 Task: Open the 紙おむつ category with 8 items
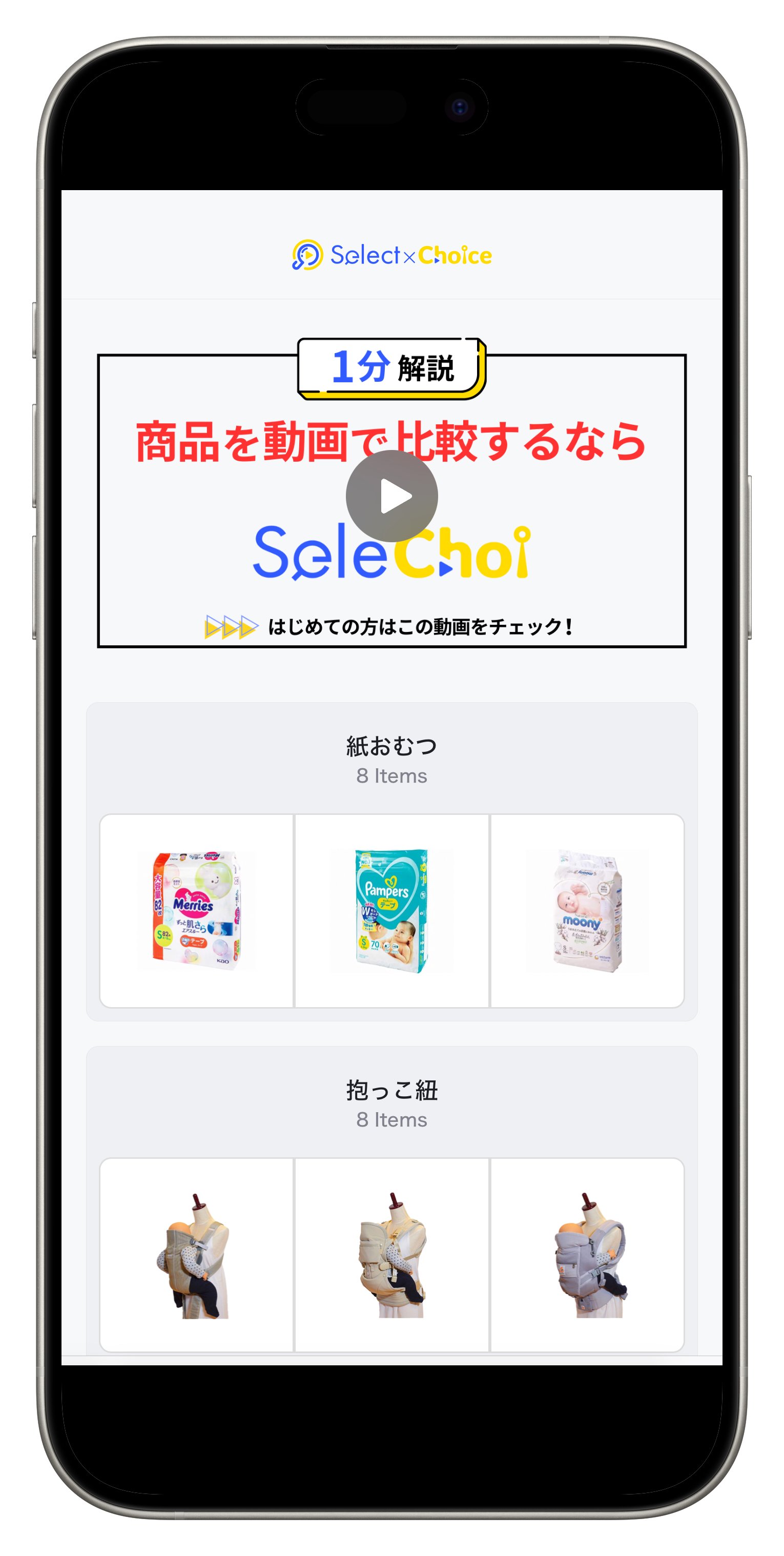(x=391, y=759)
